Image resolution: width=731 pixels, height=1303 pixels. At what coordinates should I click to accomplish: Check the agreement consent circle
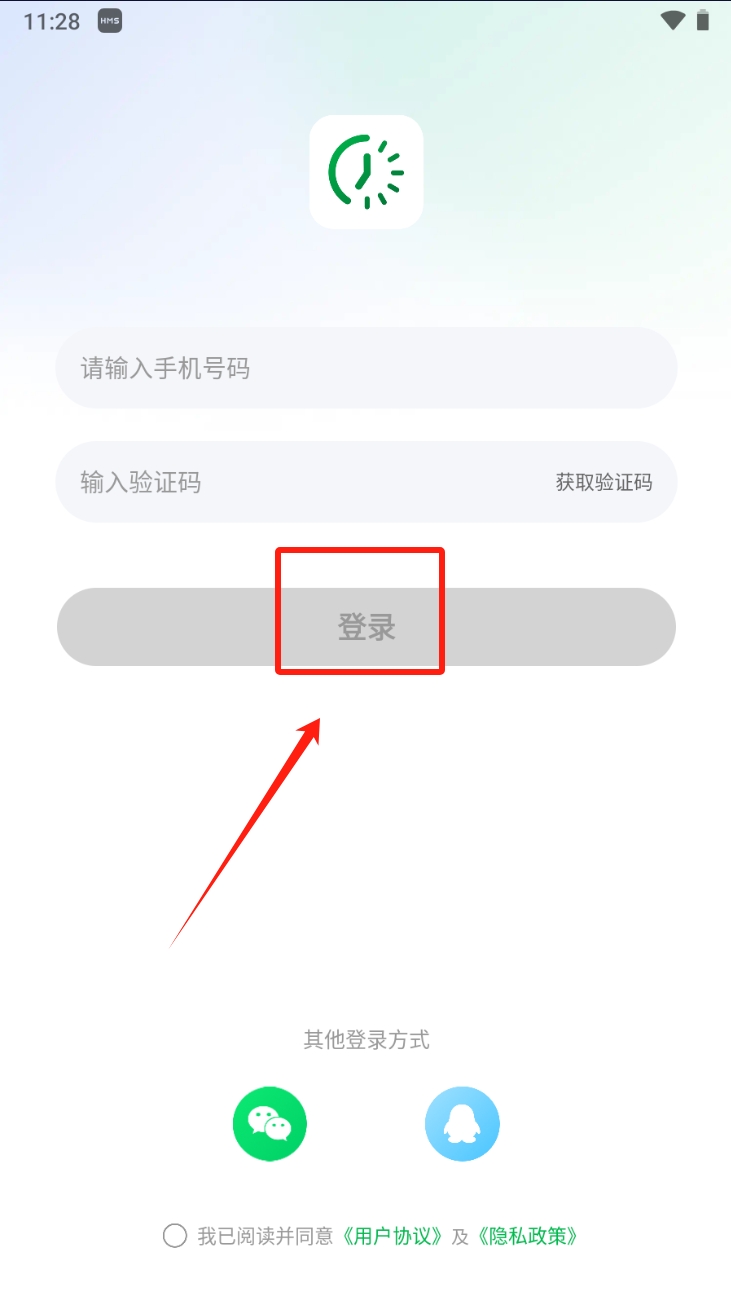pos(175,1236)
